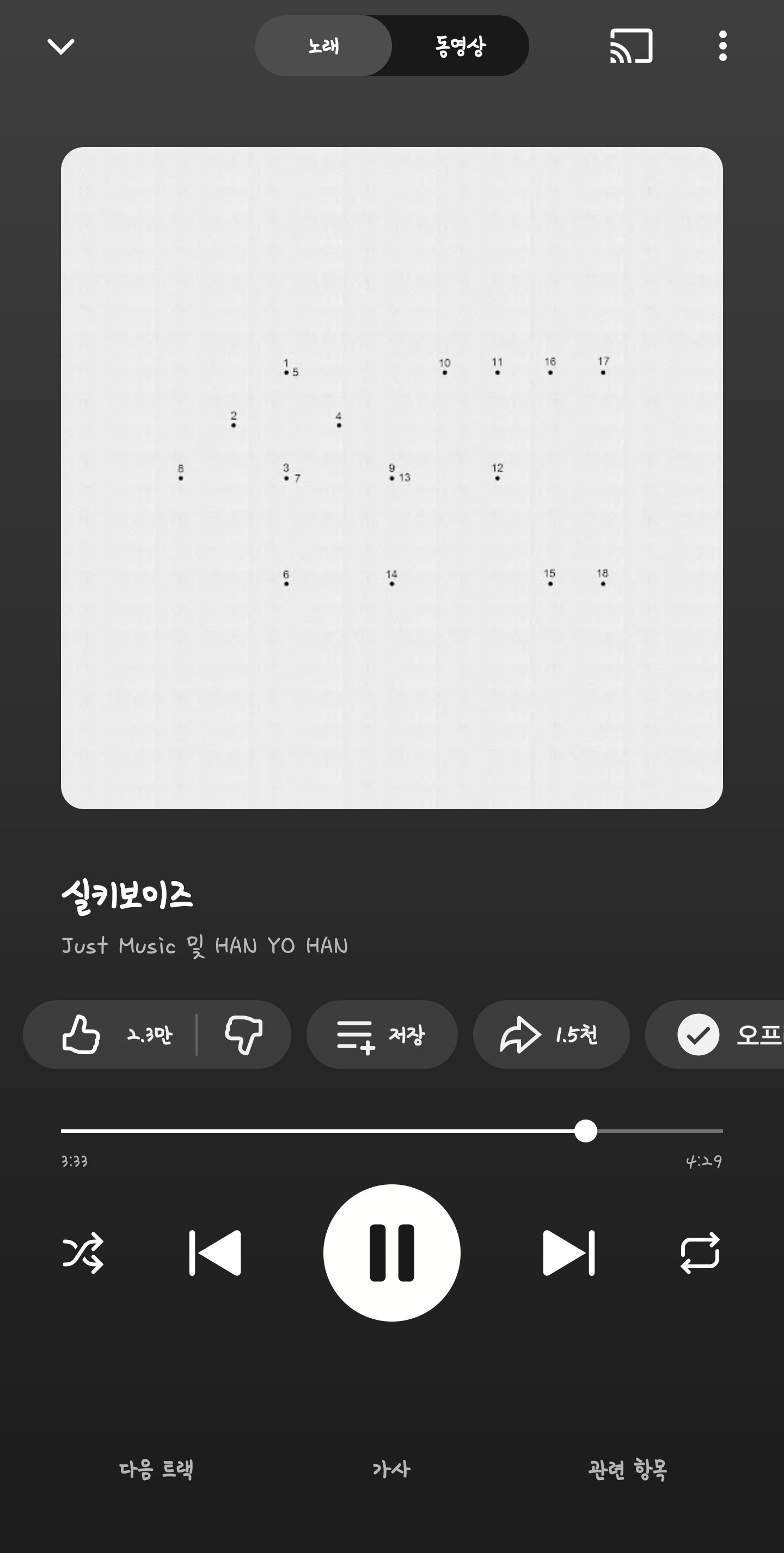The height and width of the screenshot is (1553, 784).
Task: View lyrics in the 가사 tab
Action: 391,1469
